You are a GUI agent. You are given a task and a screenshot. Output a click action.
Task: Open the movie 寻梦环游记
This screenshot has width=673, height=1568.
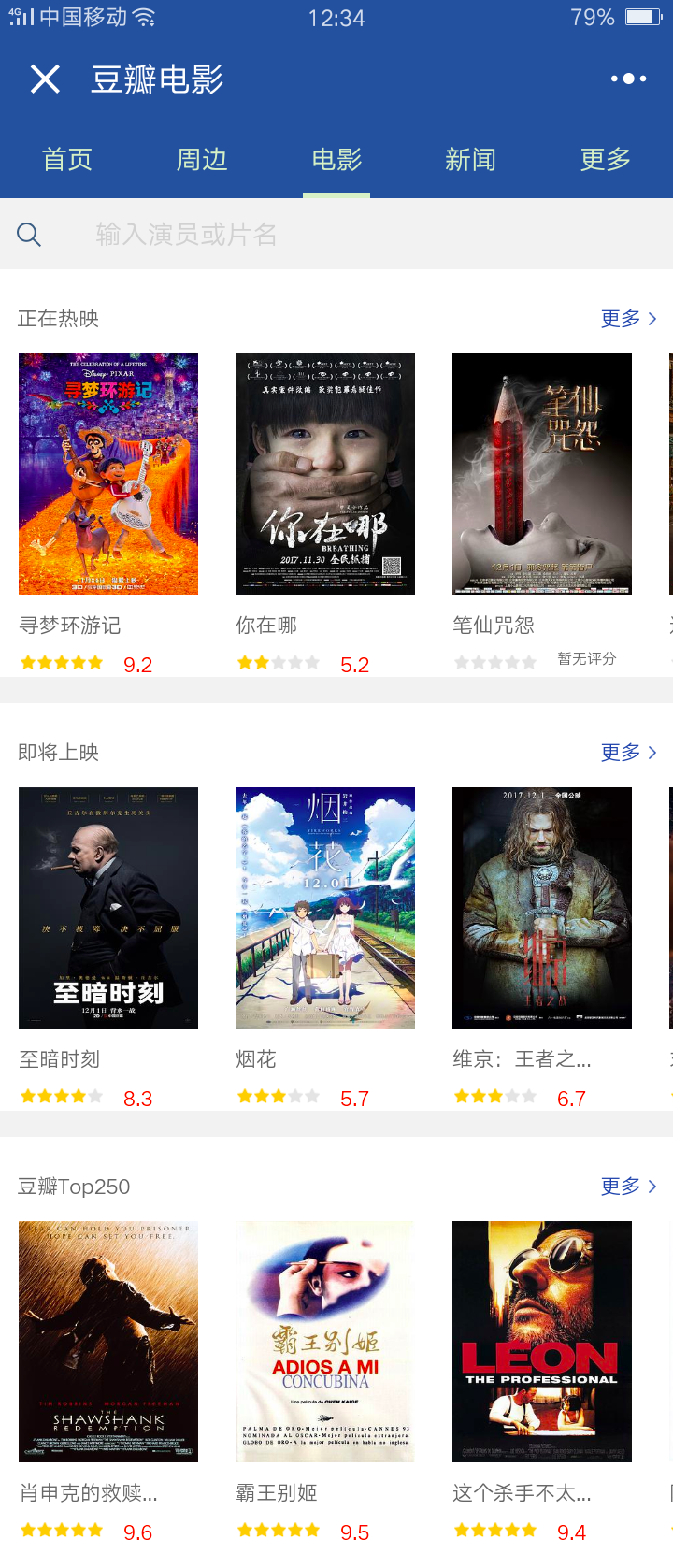[x=108, y=474]
